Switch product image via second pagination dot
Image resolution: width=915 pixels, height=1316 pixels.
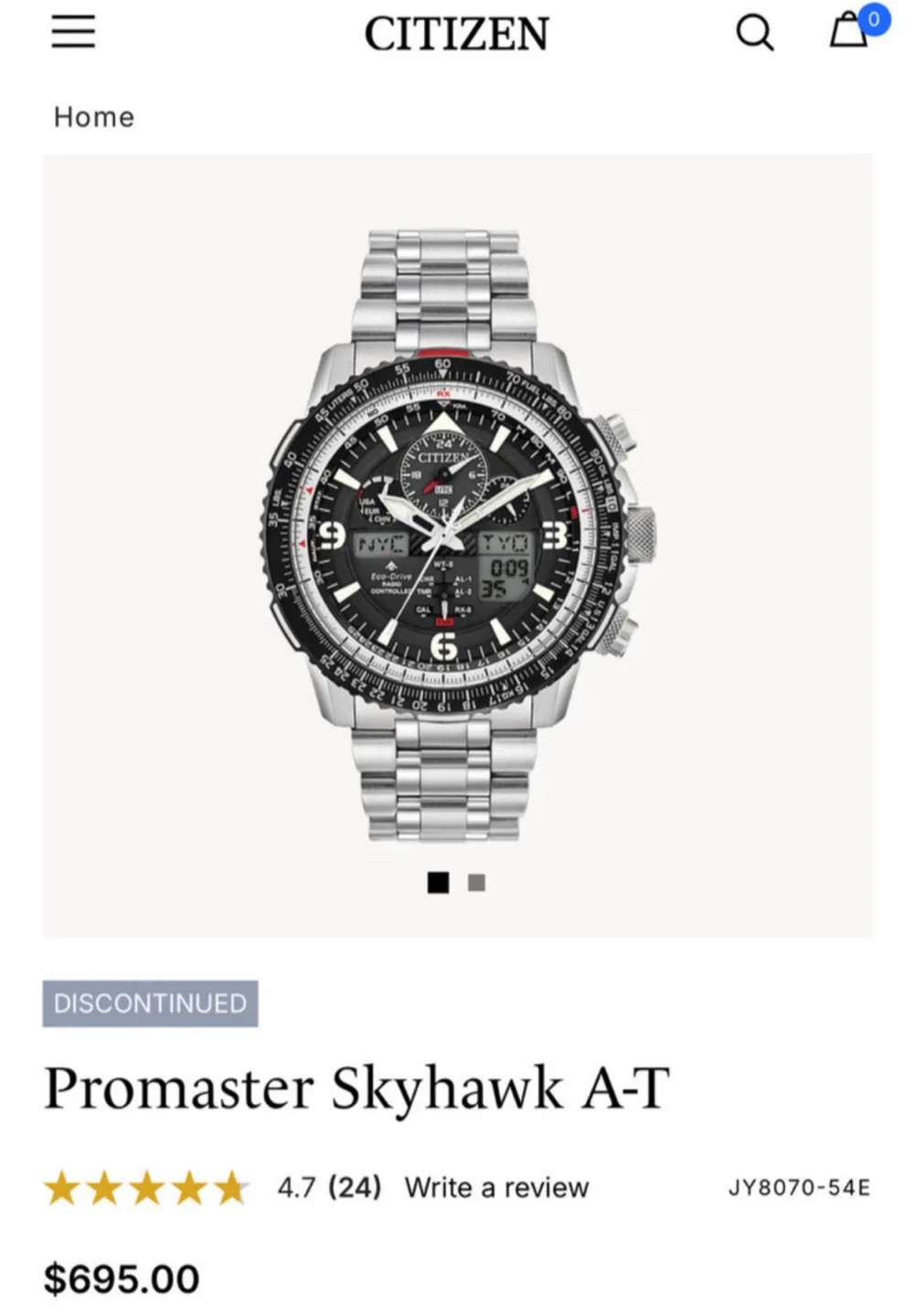tap(476, 883)
